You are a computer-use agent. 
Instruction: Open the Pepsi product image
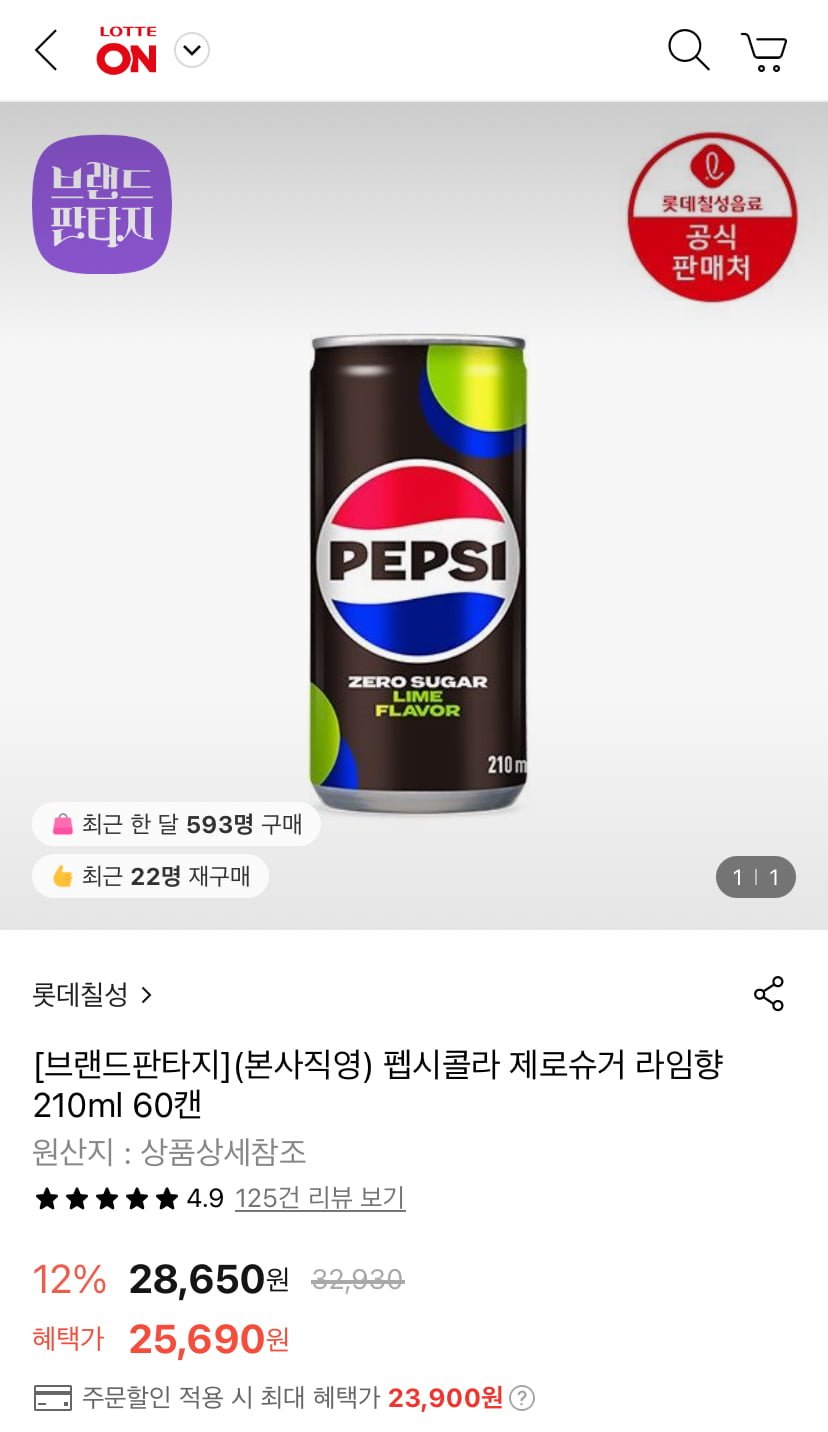click(418, 573)
